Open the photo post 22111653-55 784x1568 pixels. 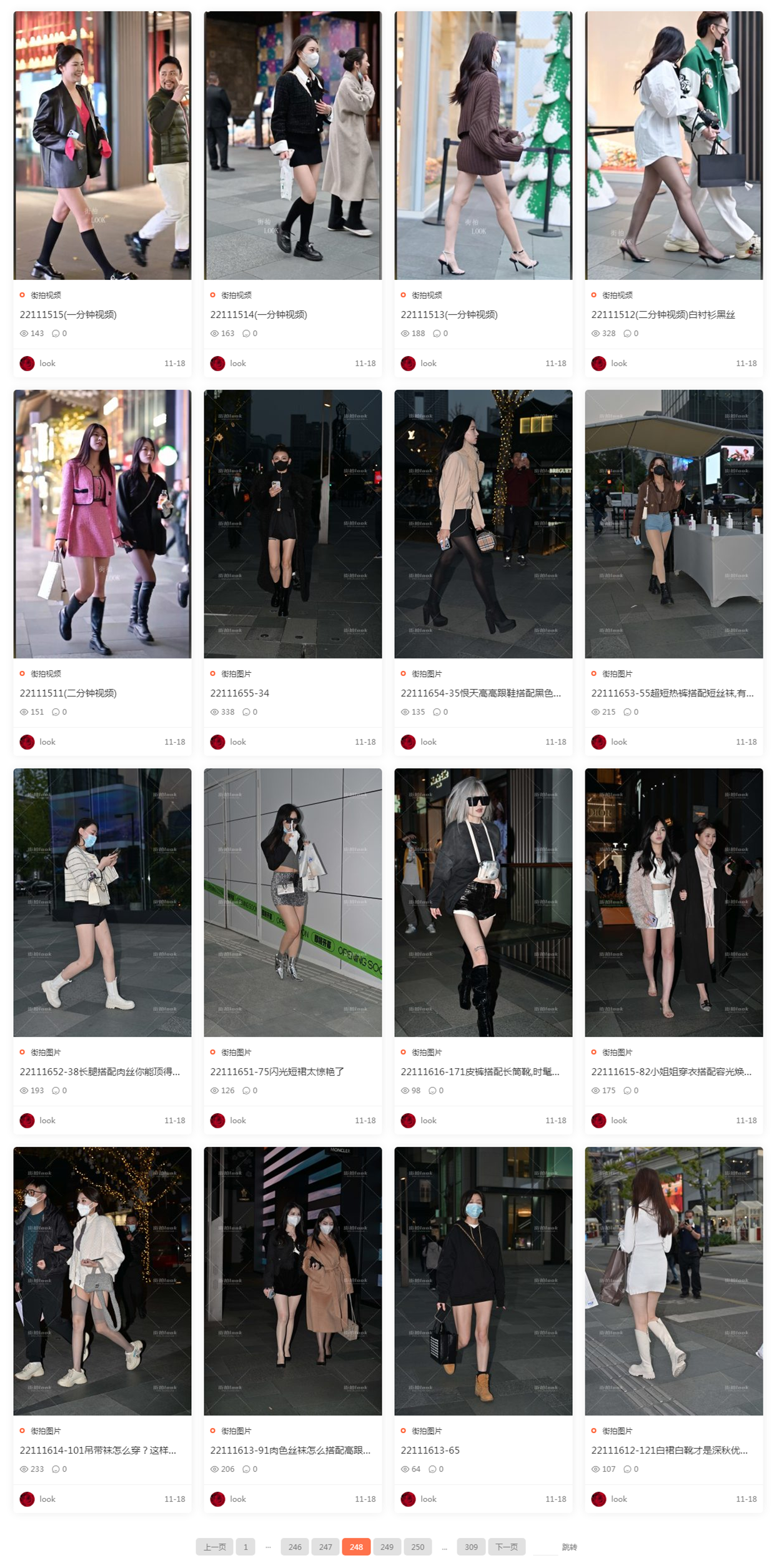coord(672,693)
